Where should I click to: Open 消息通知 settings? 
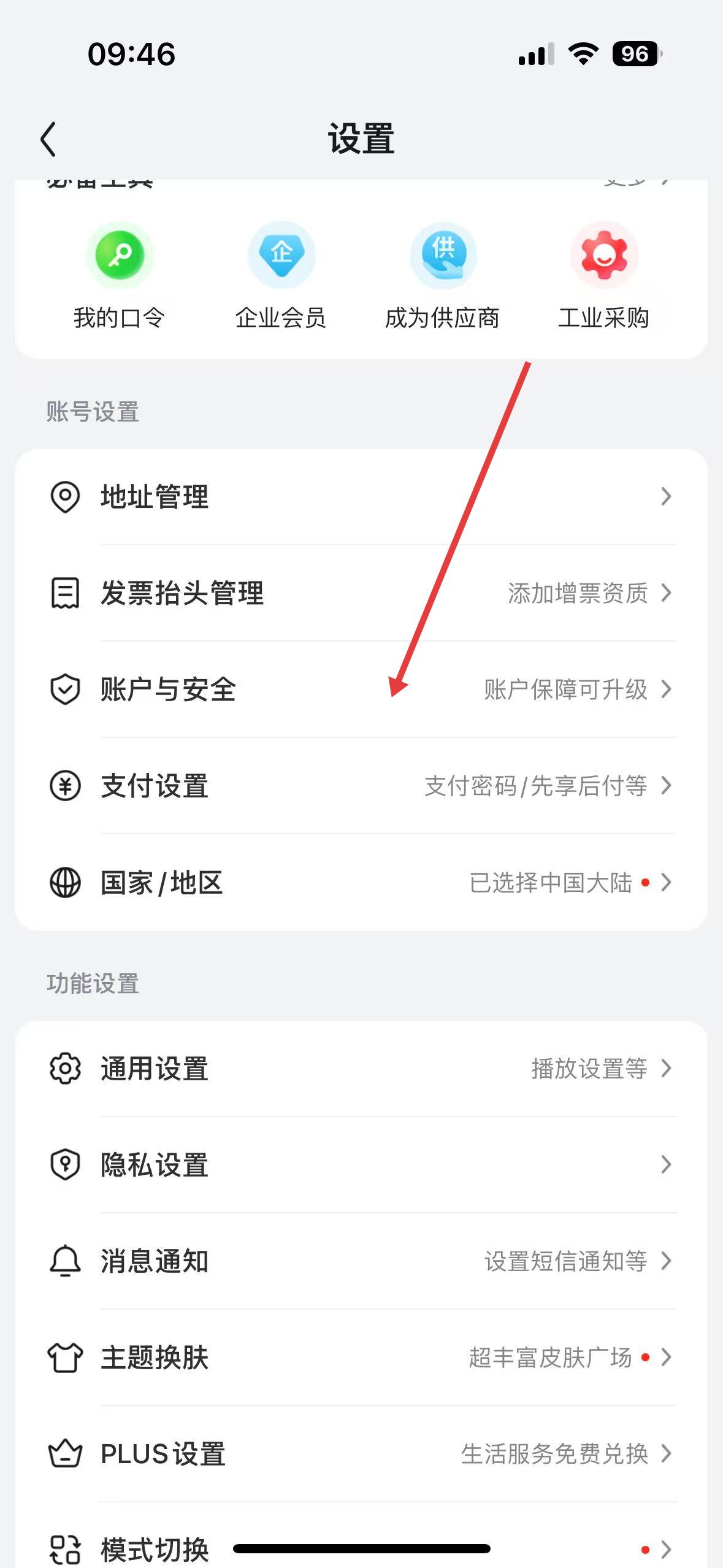[x=361, y=1261]
